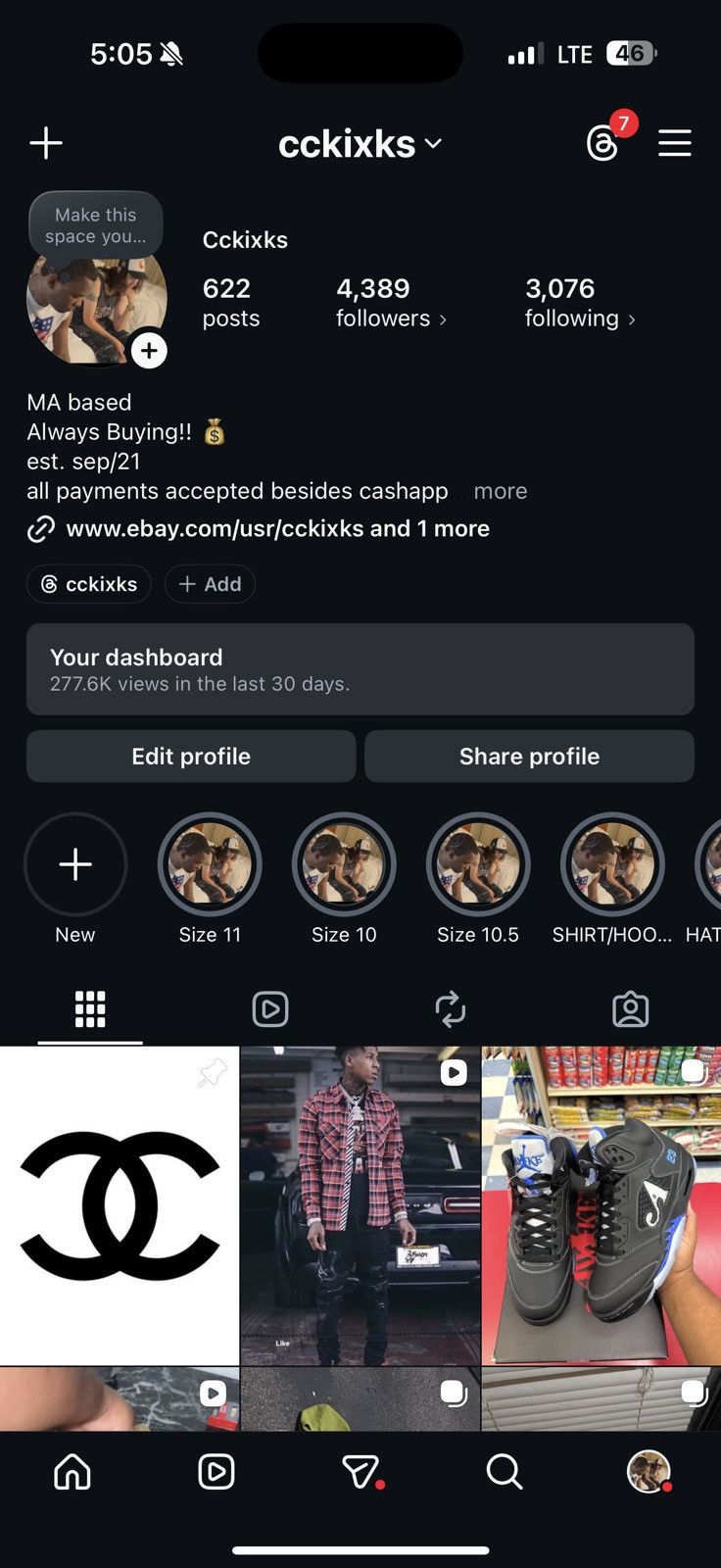Tap the Add chip

210,584
